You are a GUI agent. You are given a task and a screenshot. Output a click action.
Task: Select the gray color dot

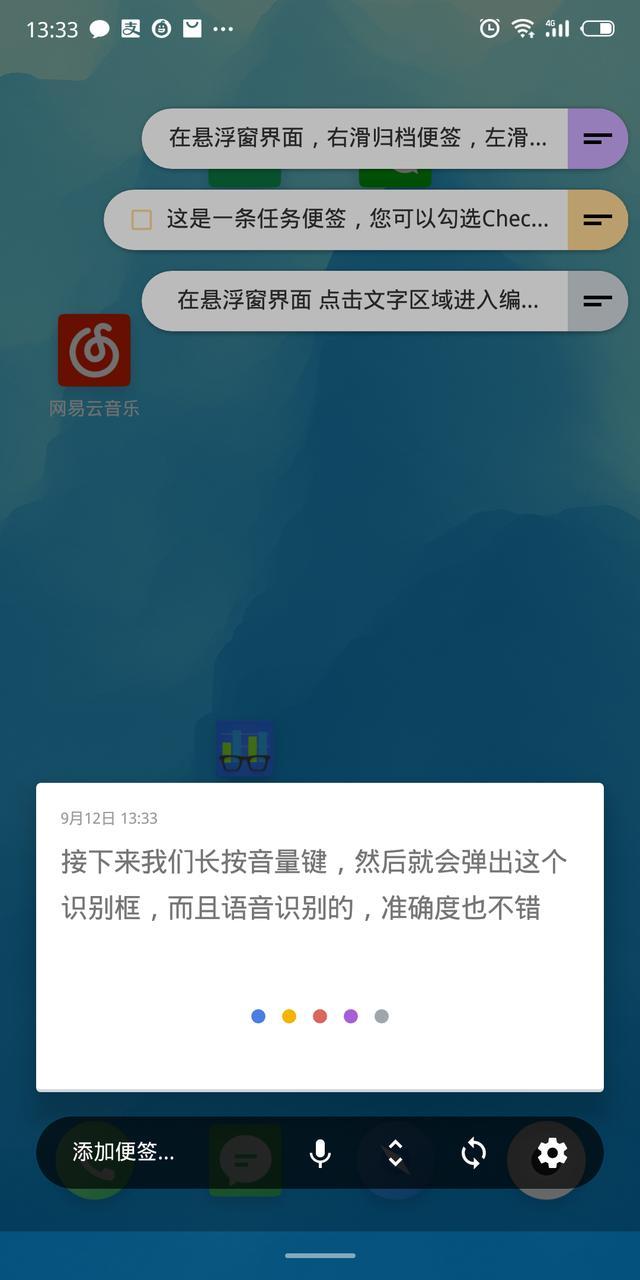pyautogui.click(x=381, y=1016)
